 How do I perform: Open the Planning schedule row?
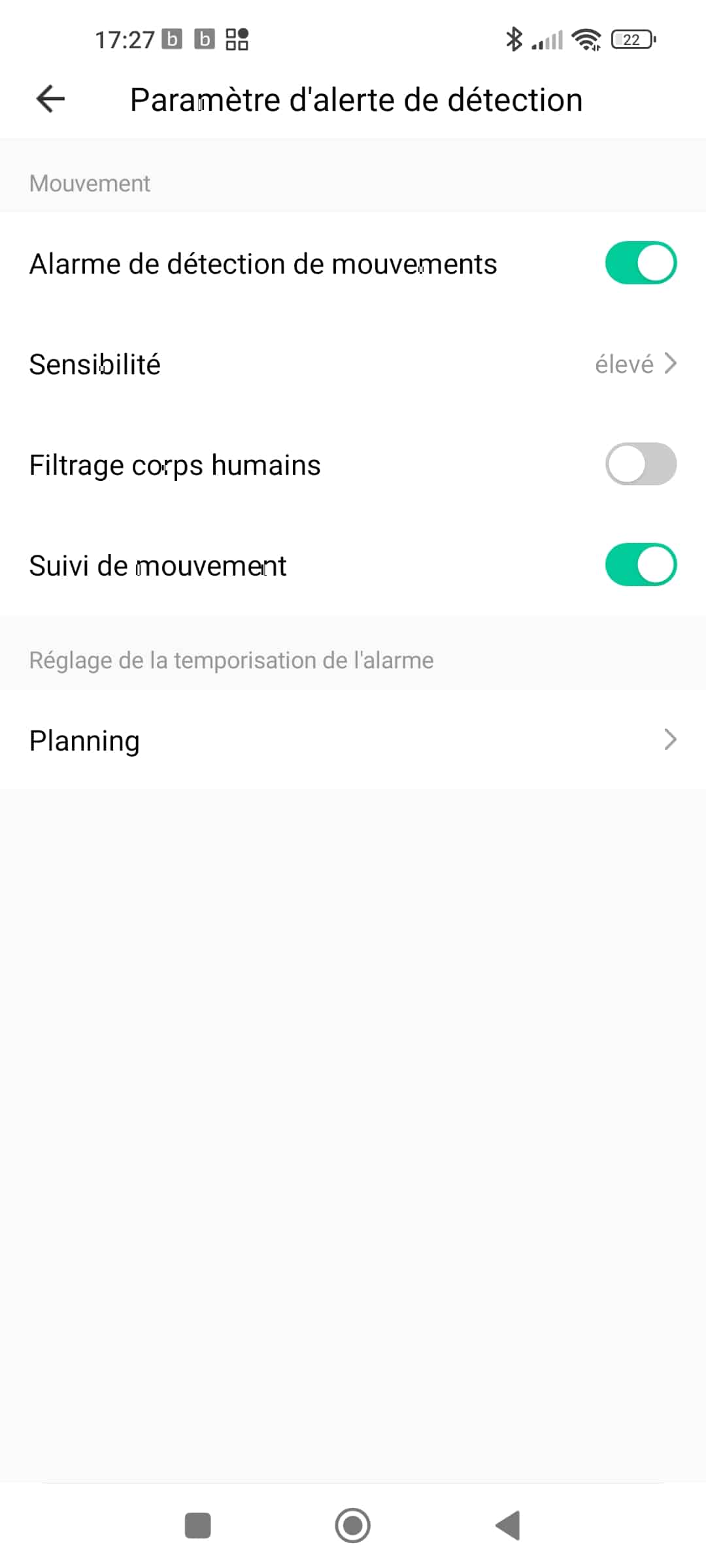[353, 740]
